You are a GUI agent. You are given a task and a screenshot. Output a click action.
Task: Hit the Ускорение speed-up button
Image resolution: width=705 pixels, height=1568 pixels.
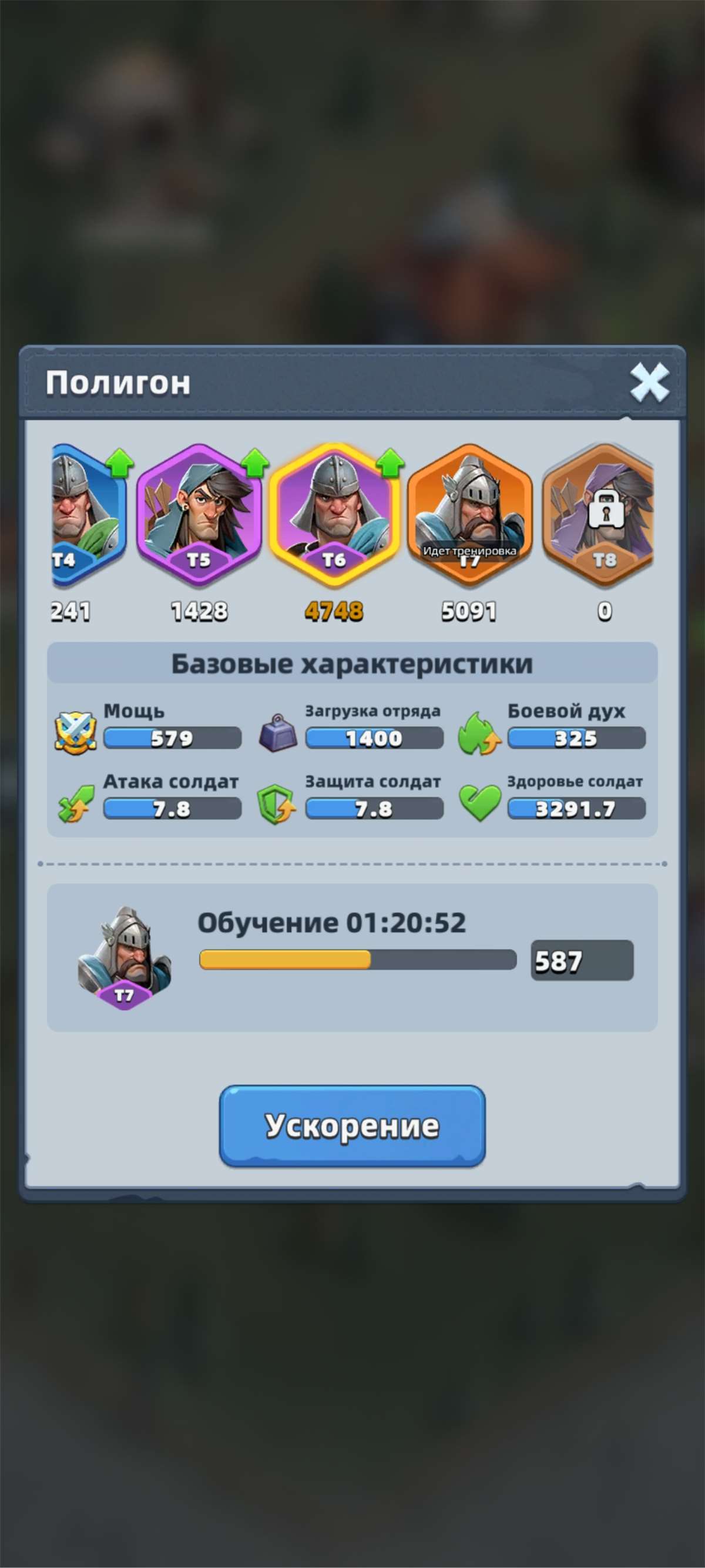352,1125
